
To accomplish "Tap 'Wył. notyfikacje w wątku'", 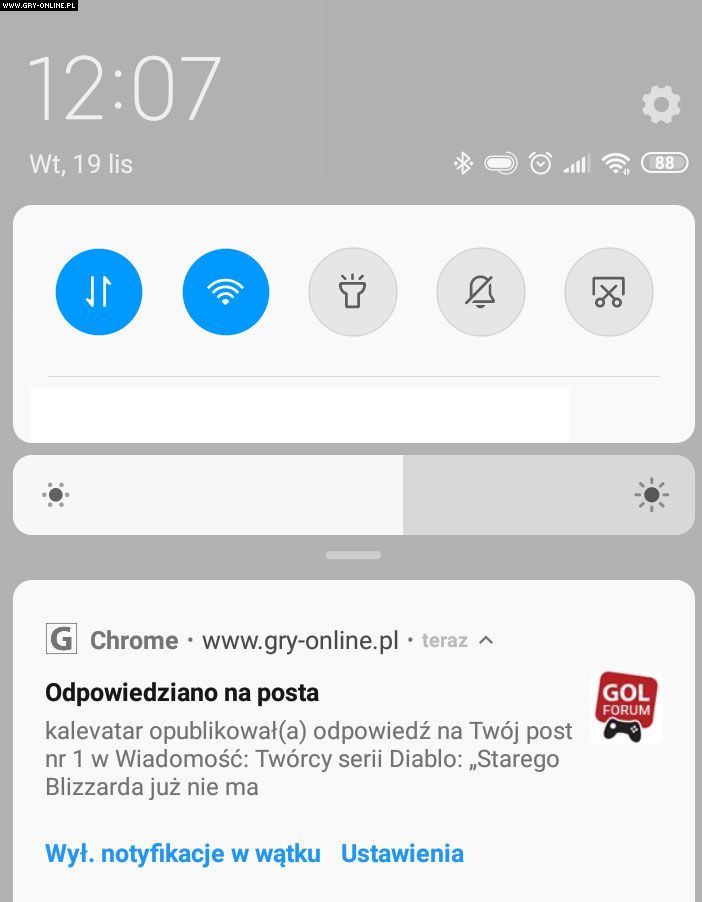I will coord(183,853).
